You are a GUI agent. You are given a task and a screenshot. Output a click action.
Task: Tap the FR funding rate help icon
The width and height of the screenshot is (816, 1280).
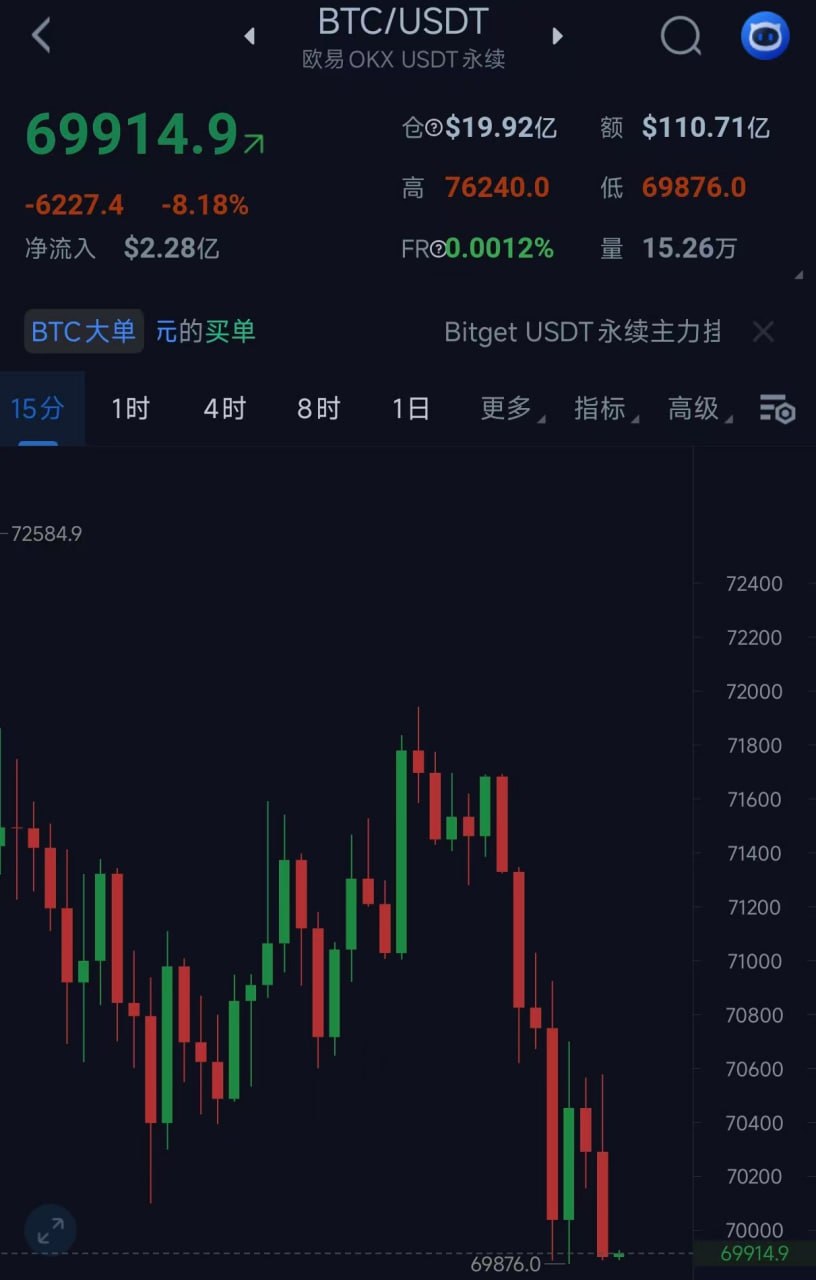(x=437, y=249)
